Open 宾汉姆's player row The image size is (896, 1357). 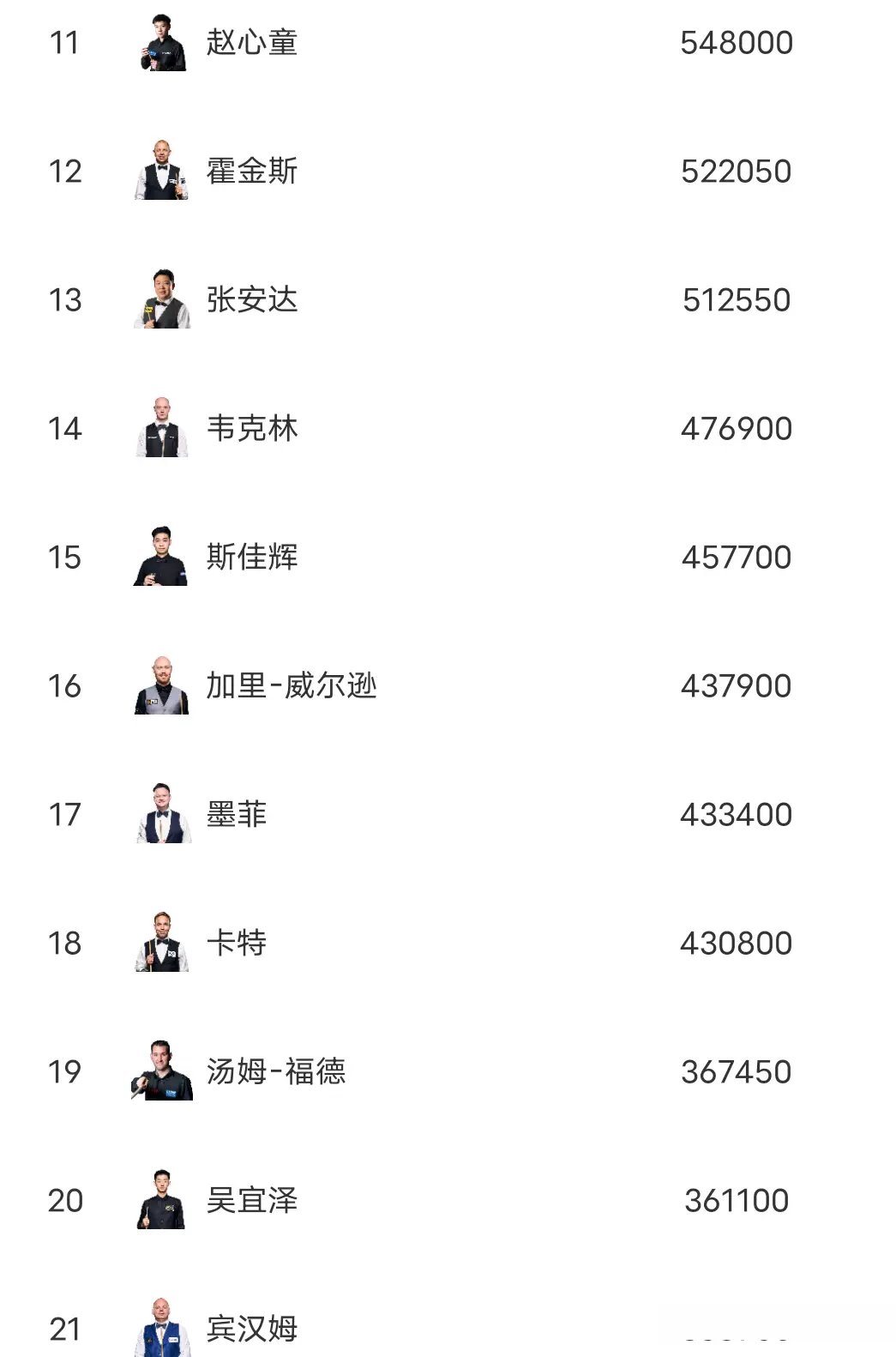coord(251,1329)
